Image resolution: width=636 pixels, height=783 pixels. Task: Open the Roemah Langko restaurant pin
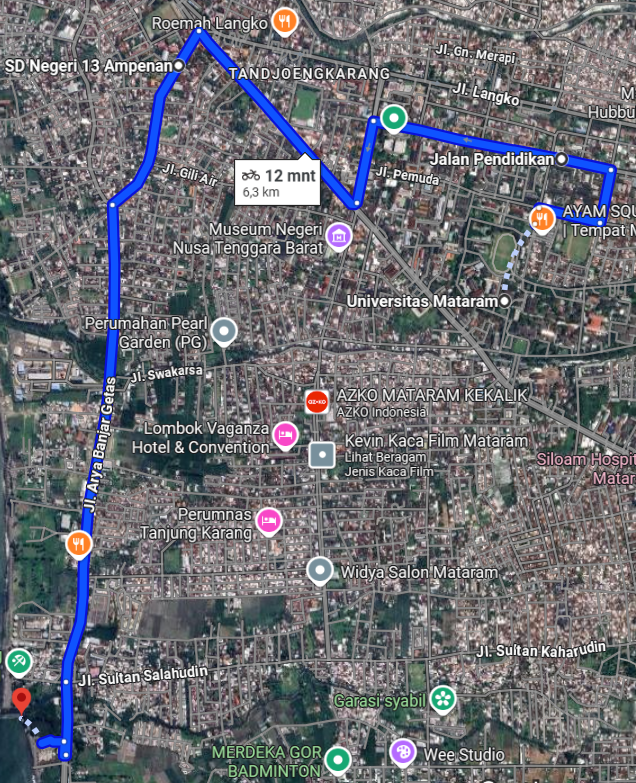point(285,21)
